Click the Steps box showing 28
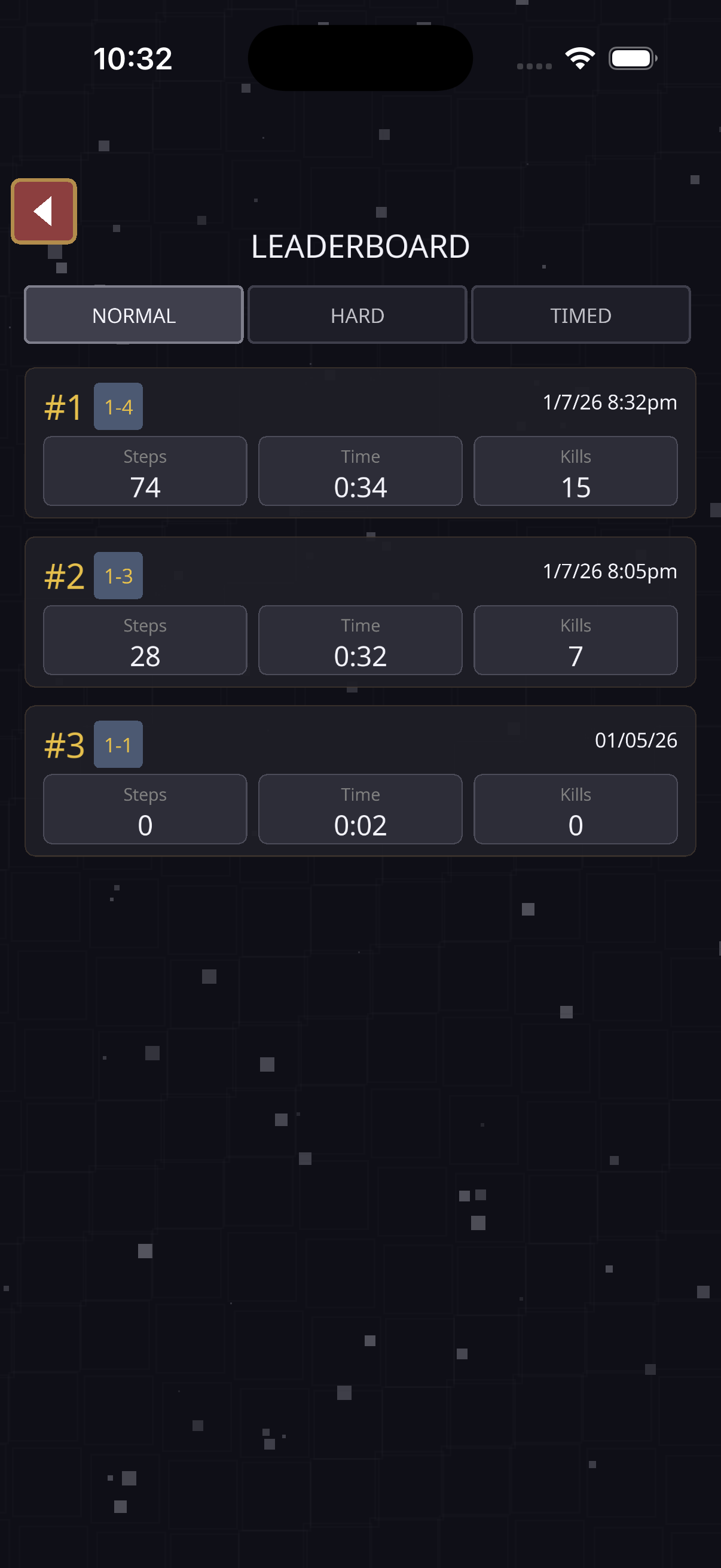Screen dimensions: 721x1568 [145, 640]
